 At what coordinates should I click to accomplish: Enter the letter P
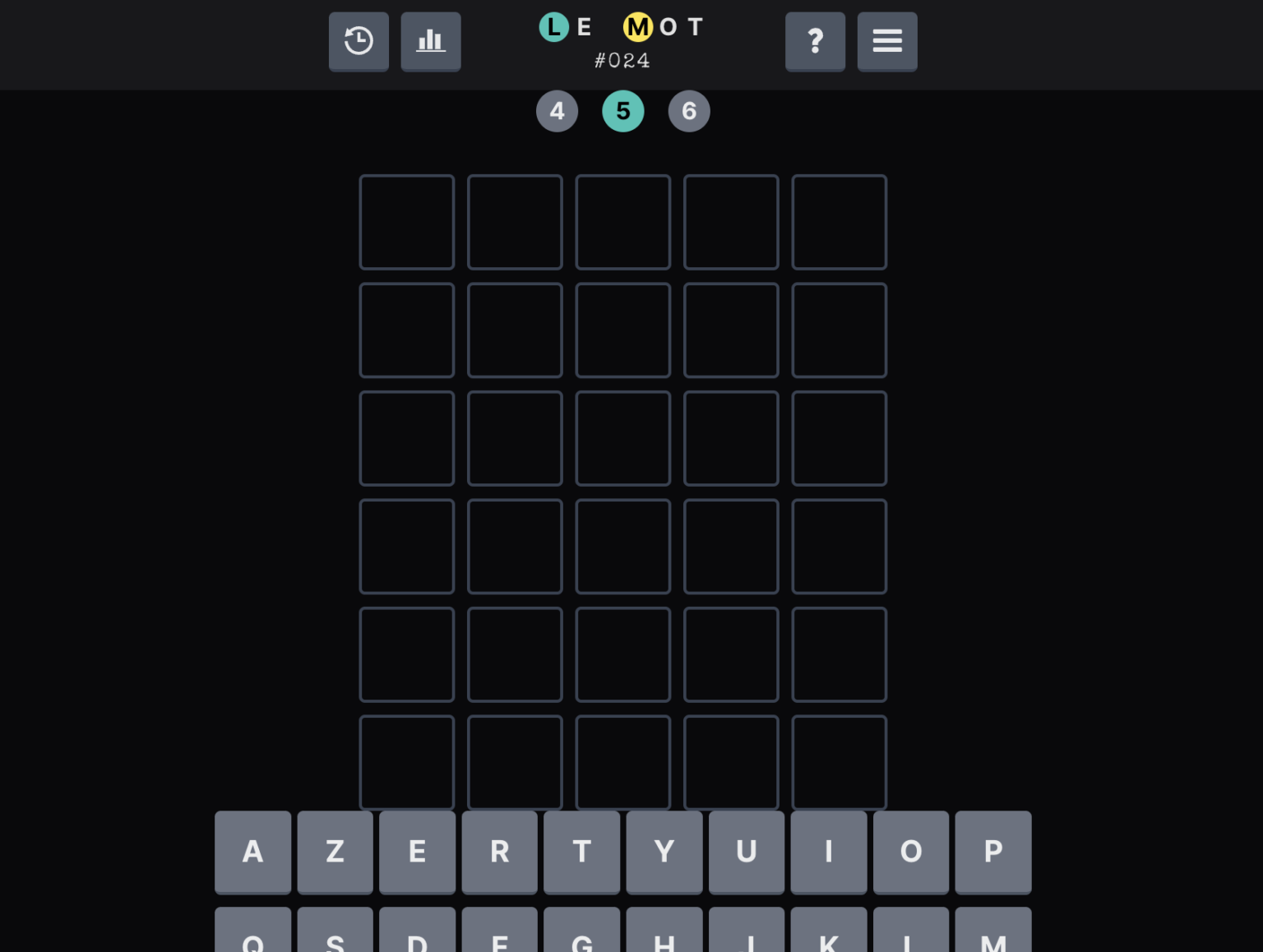(x=993, y=852)
